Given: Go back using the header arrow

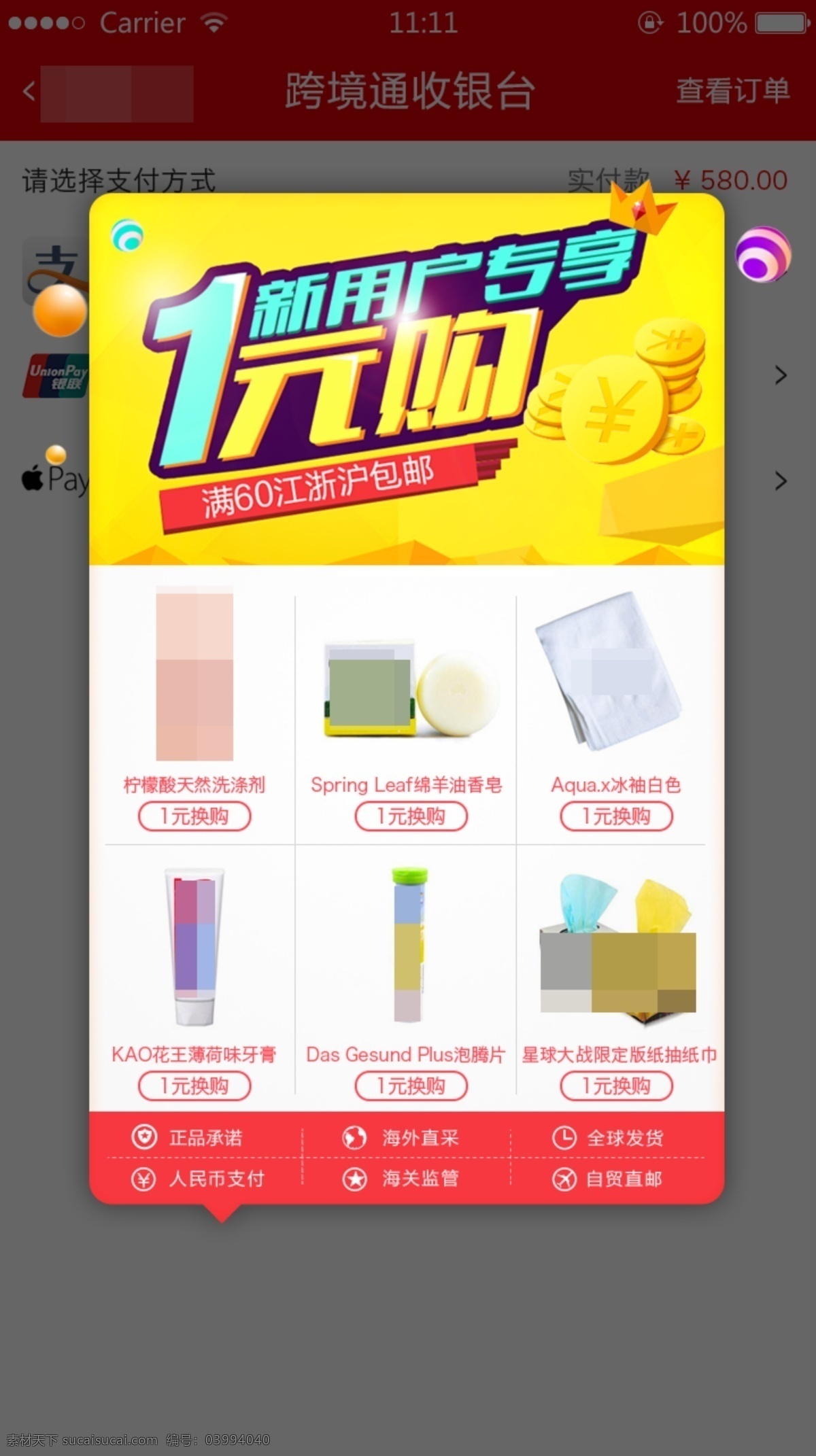Looking at the screenshot, I should click(29, 91).
